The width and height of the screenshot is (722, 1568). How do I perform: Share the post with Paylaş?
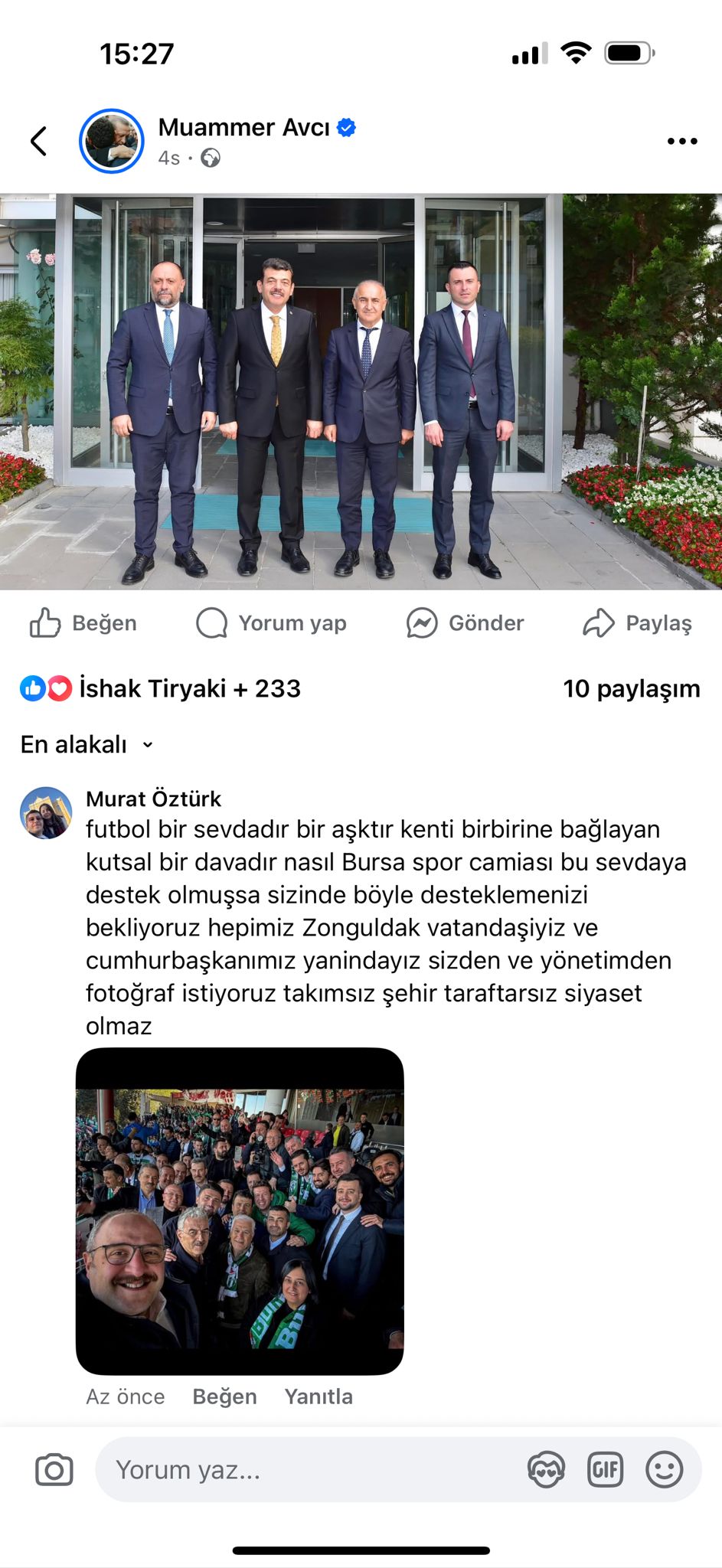coord(637,623)
